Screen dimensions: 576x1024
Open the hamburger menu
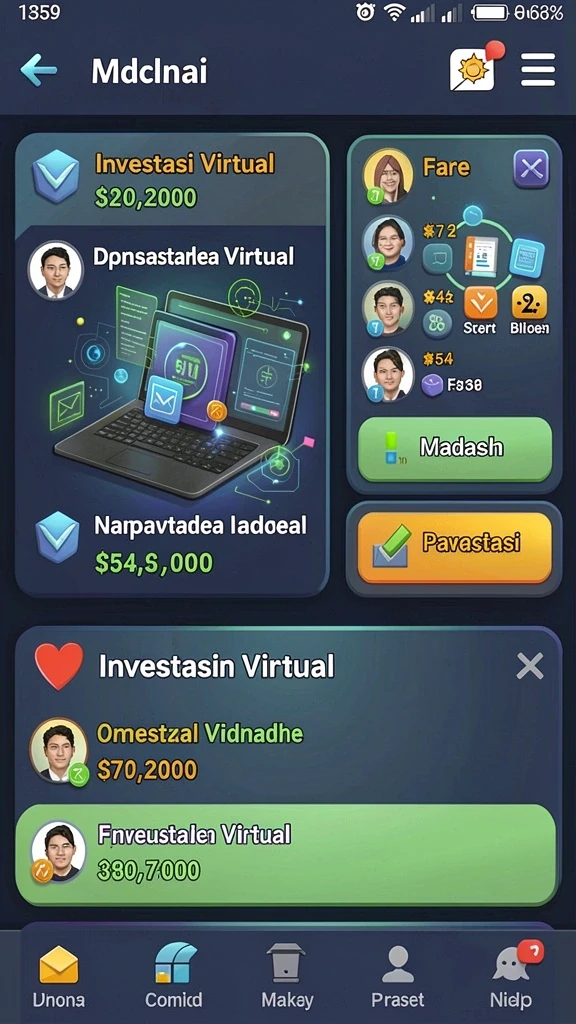pos(538,70)
